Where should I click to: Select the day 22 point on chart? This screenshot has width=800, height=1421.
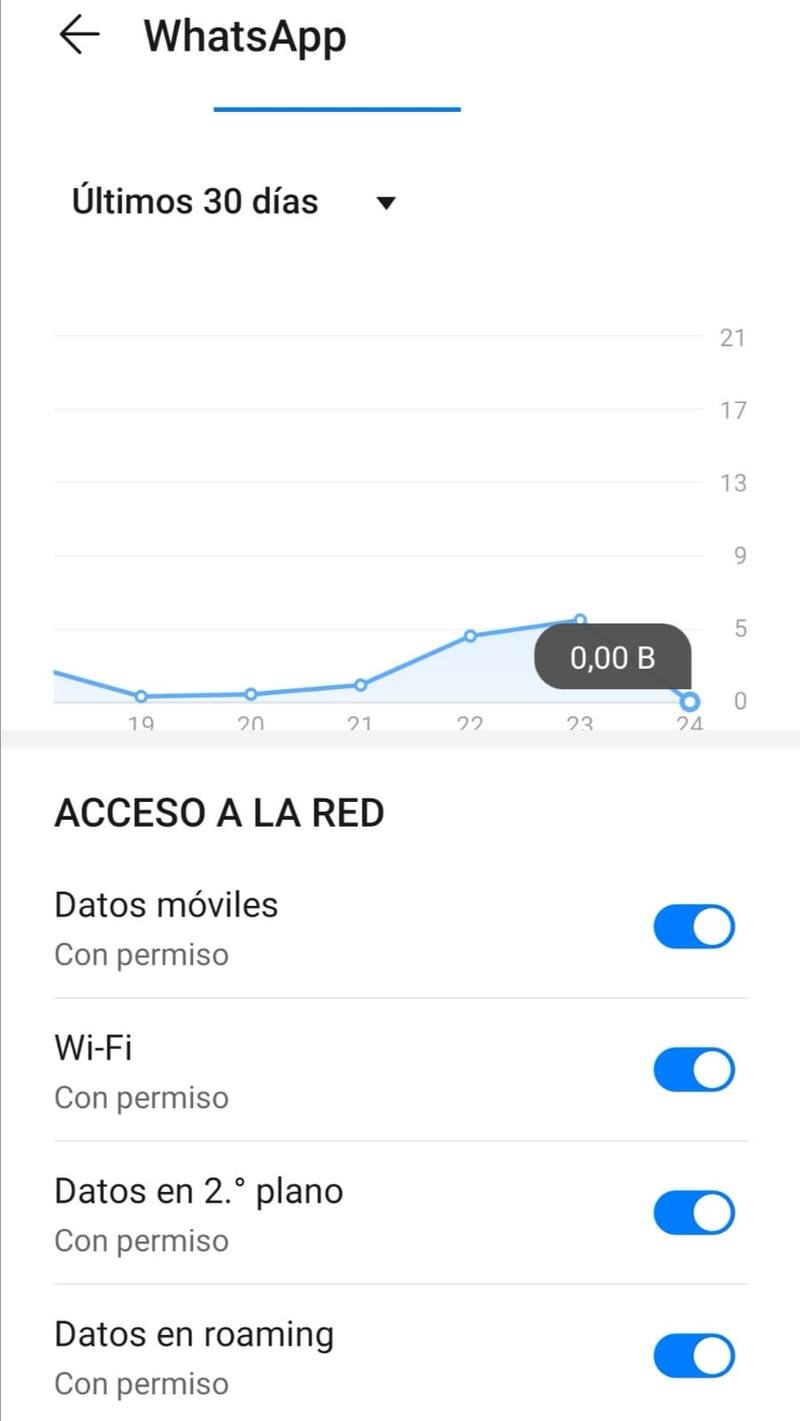pyautogui.click(x=470, y=636)
